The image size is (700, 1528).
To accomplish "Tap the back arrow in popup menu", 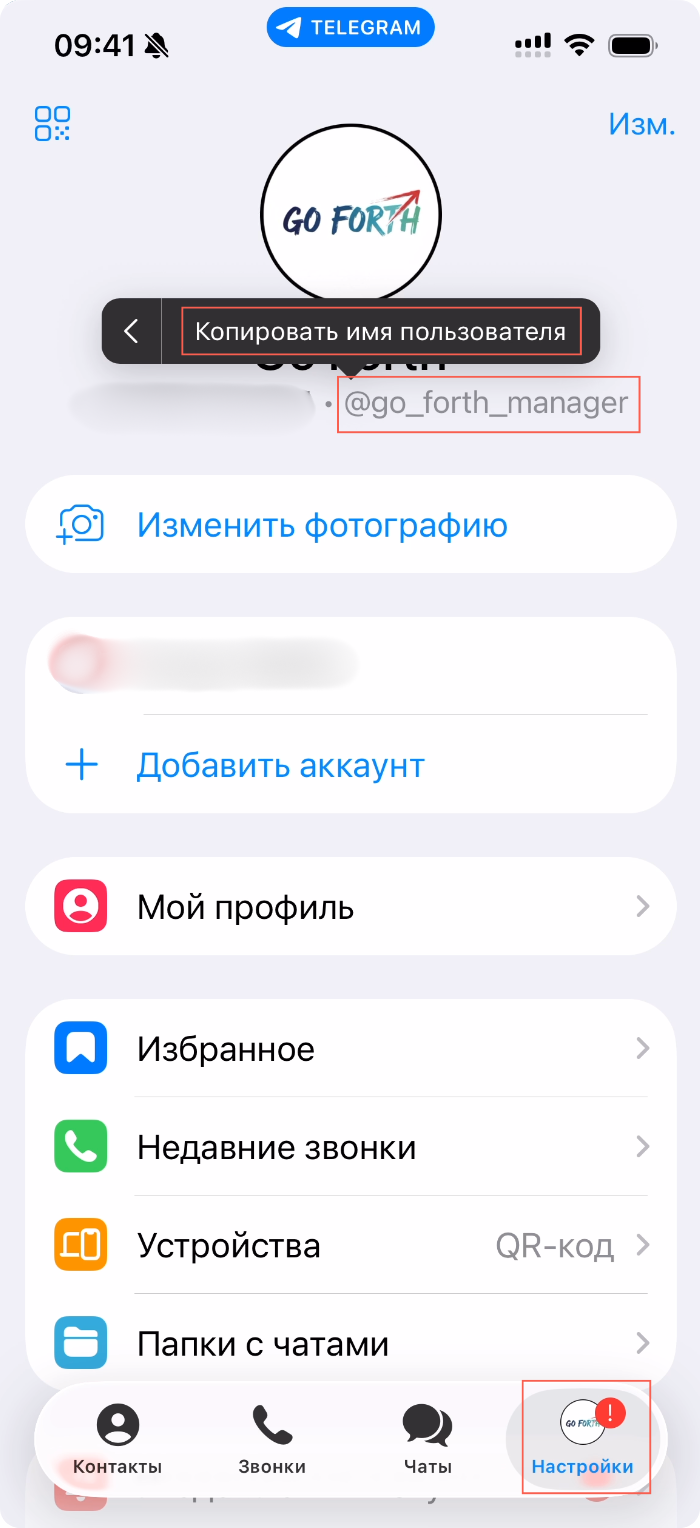I will (x=132, y=331).
